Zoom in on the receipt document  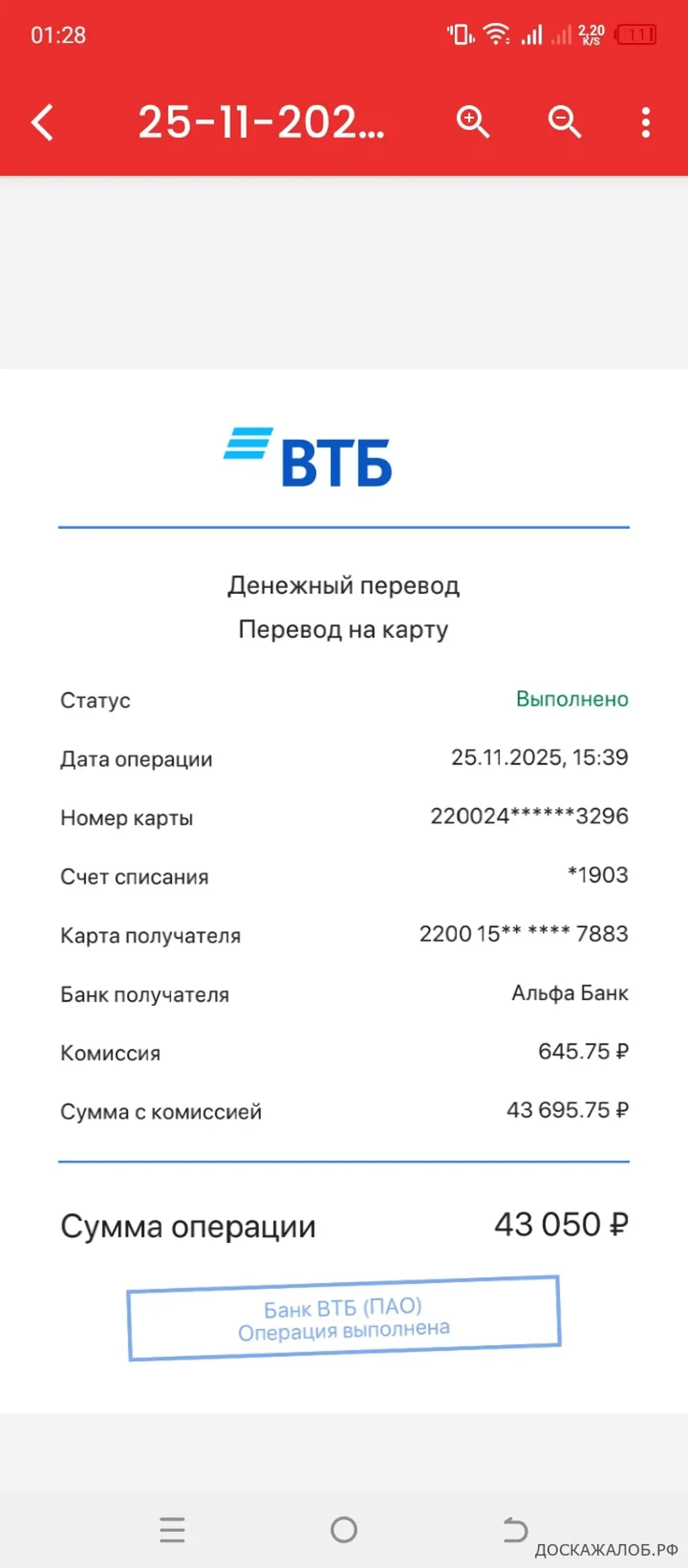473,122
